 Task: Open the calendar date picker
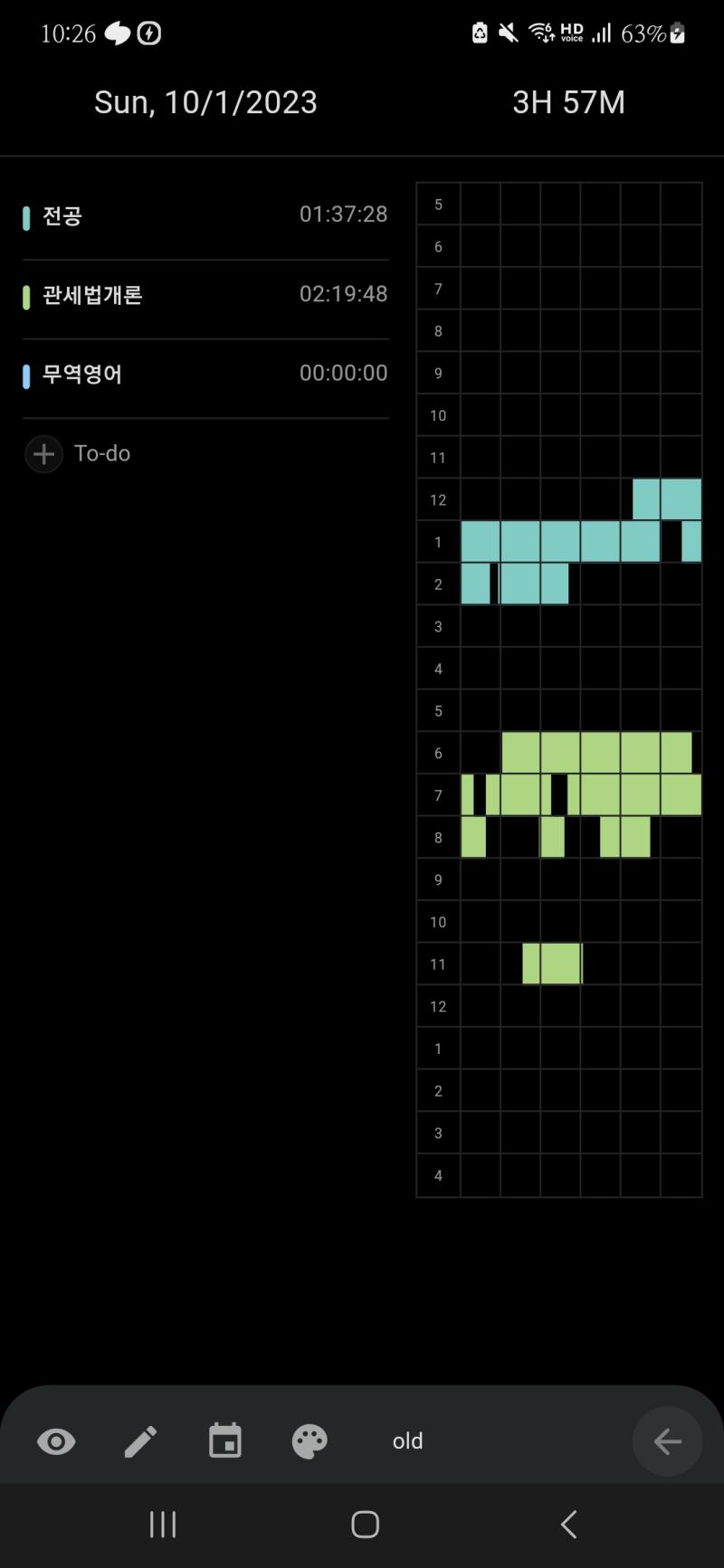[x=225, y=1440]
